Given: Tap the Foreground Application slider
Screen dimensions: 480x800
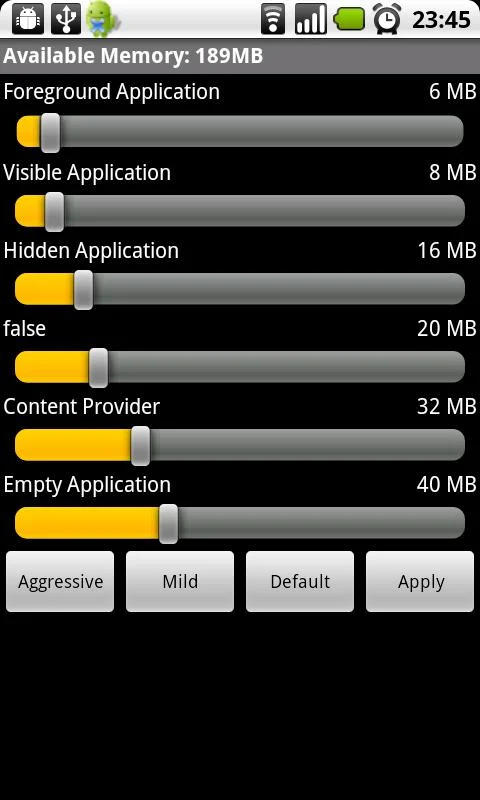Looking at the screenshot, I should coord(240,132).
